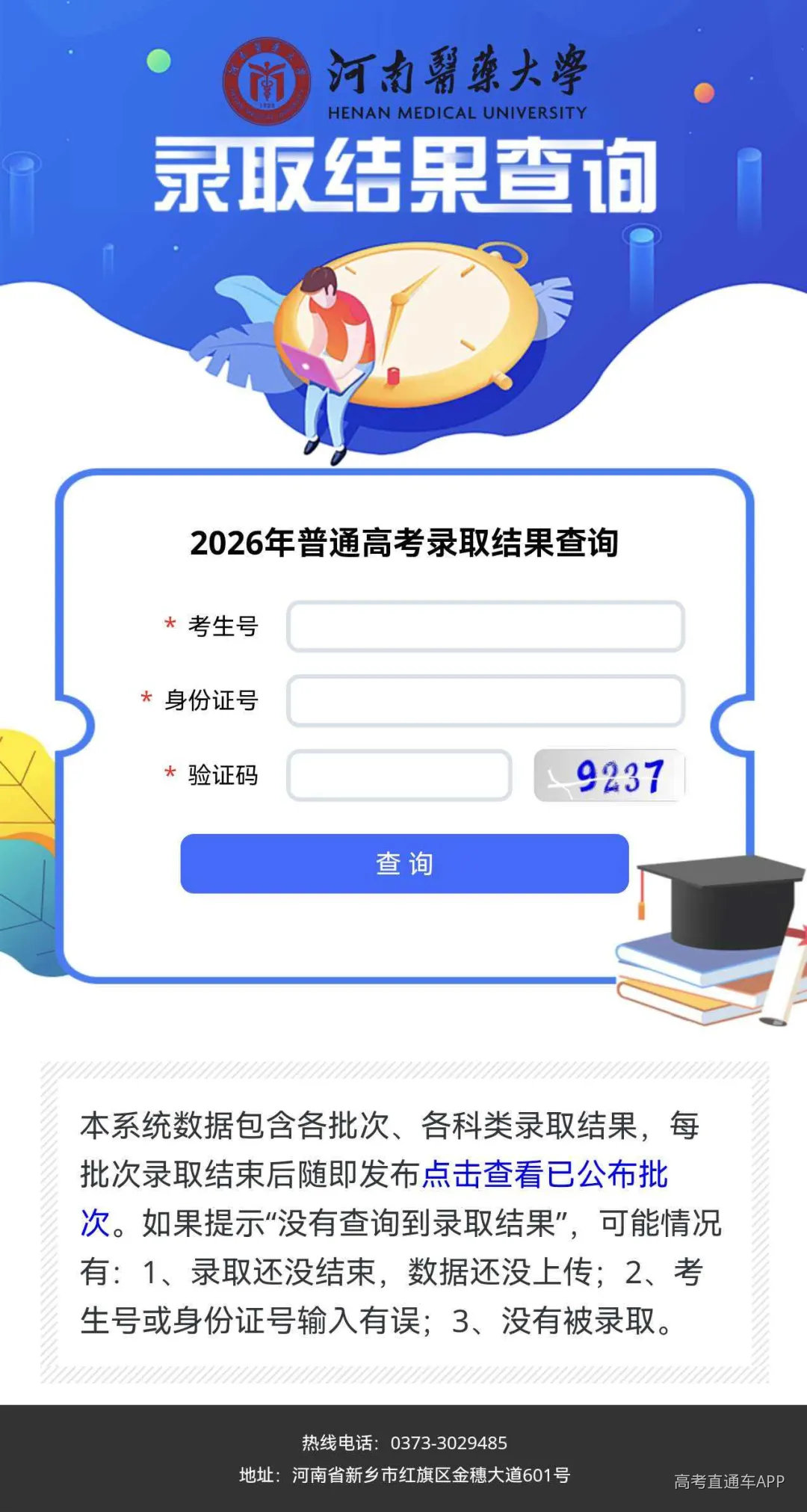Tap the 考生号 input field

[x=486, y=626]
